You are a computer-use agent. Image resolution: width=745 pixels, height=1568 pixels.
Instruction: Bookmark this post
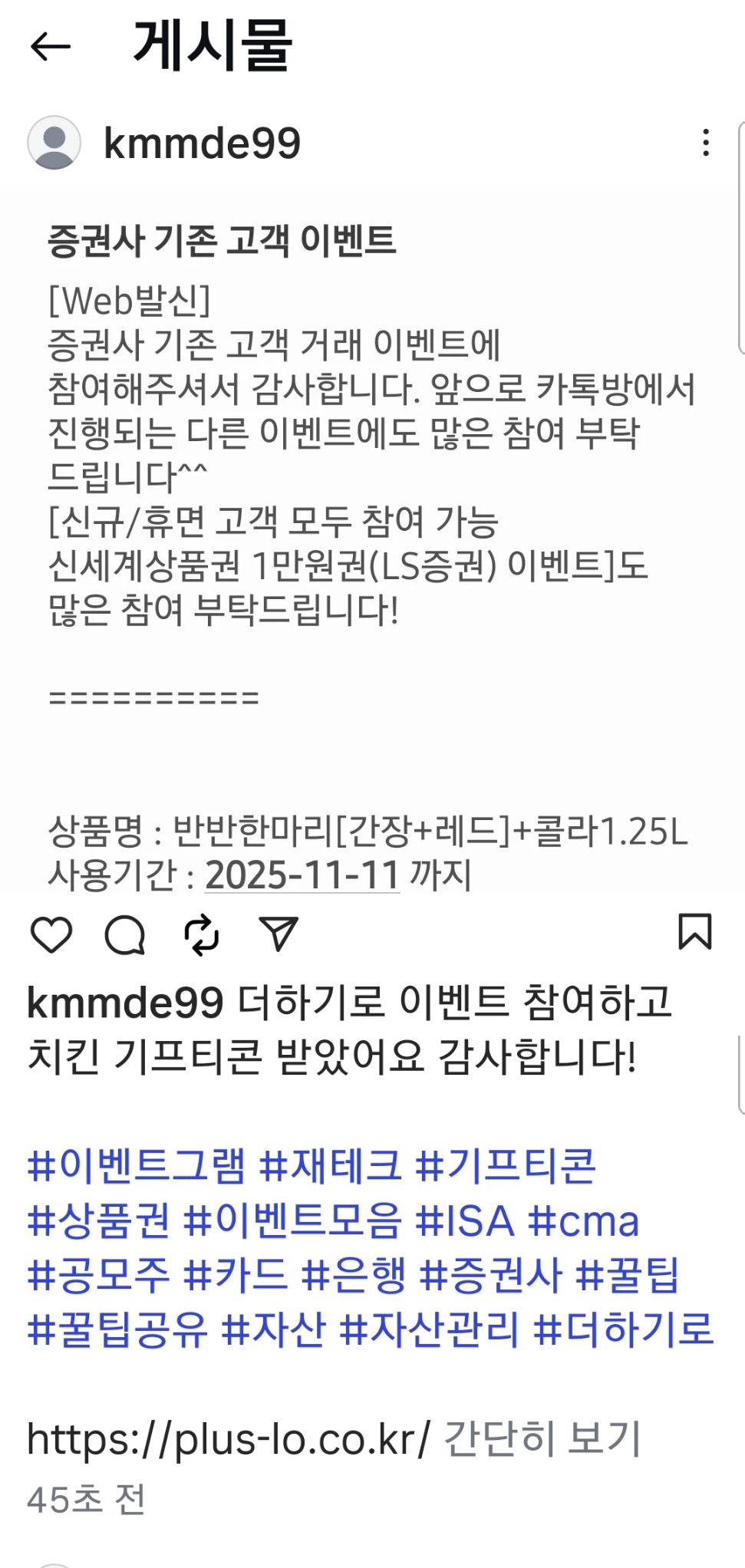pyautogui.click(x=694, y=932)
